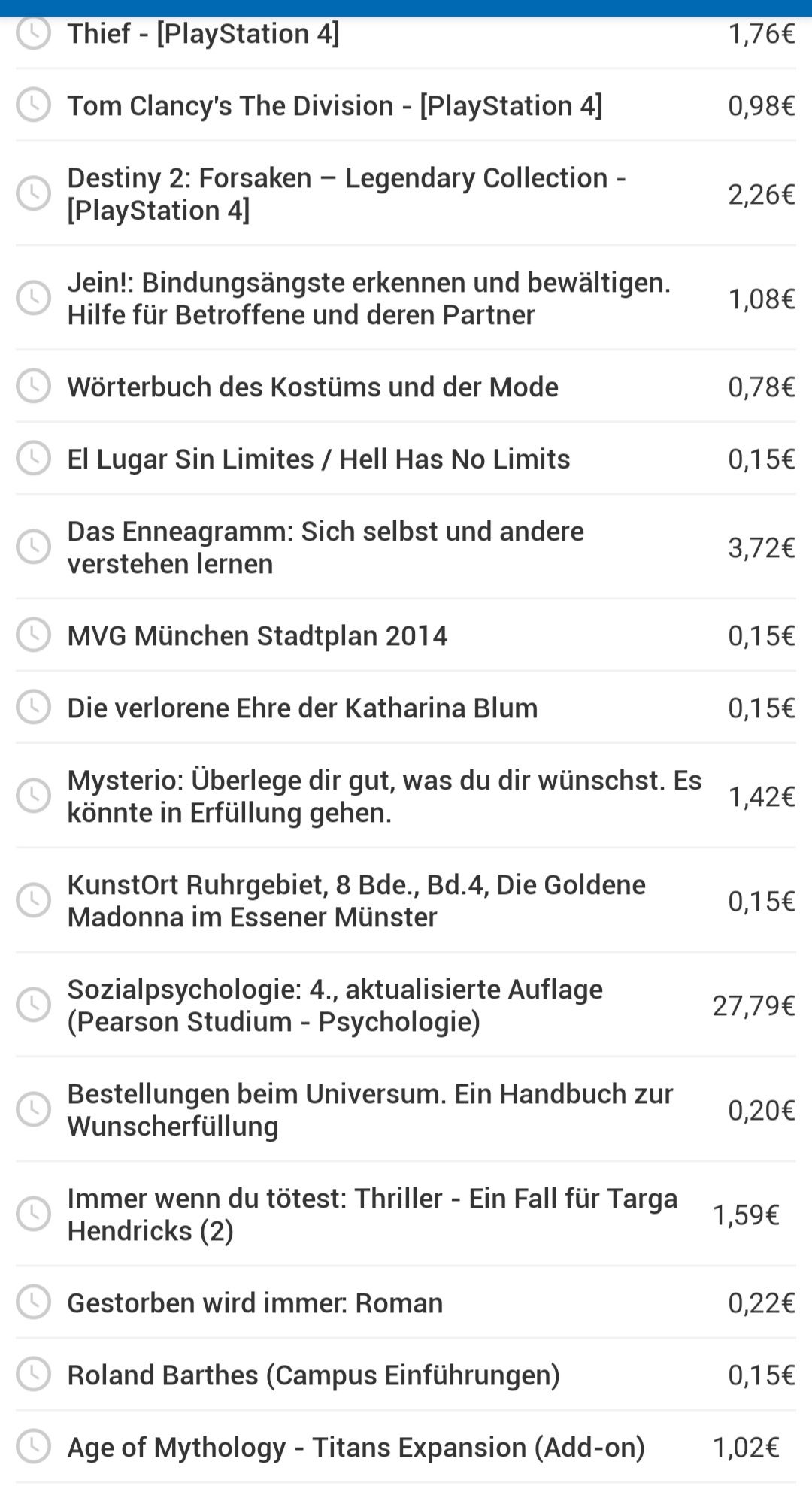812x1492 pixels.
Task: Open Gestorben wird immer: Roman
Action: tap(255, 1303)
